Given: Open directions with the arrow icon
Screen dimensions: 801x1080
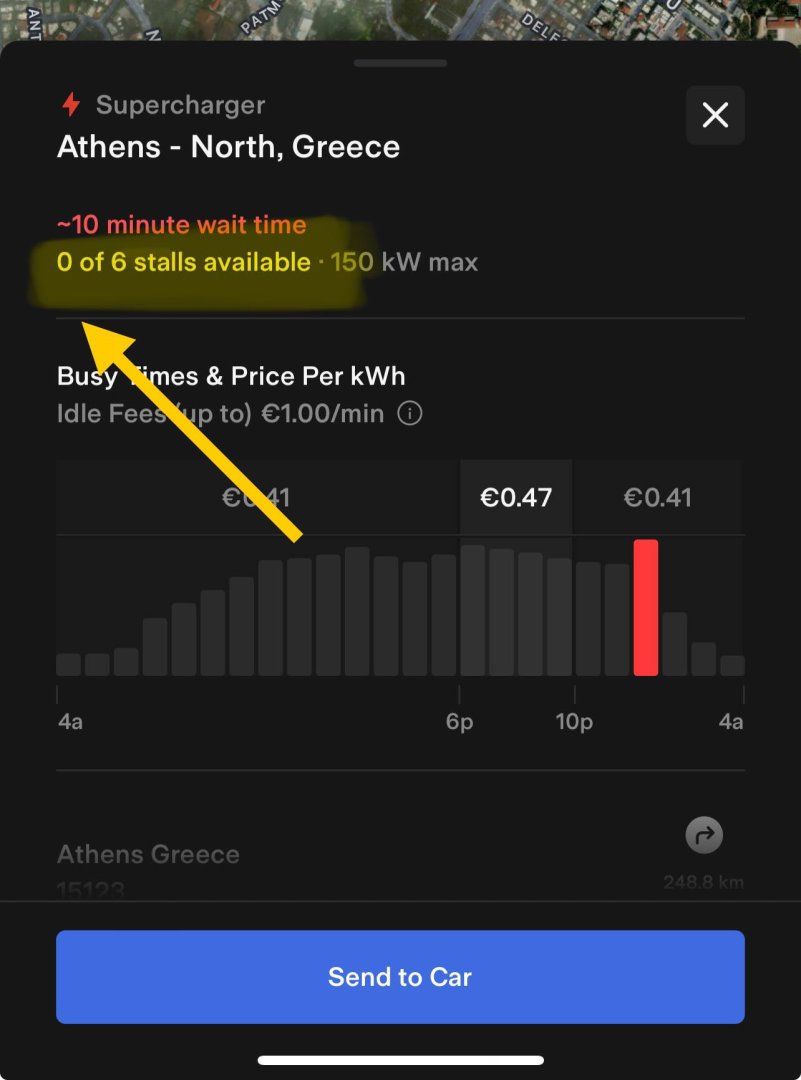Looking at the screenshot, I should tap(704, 836).
